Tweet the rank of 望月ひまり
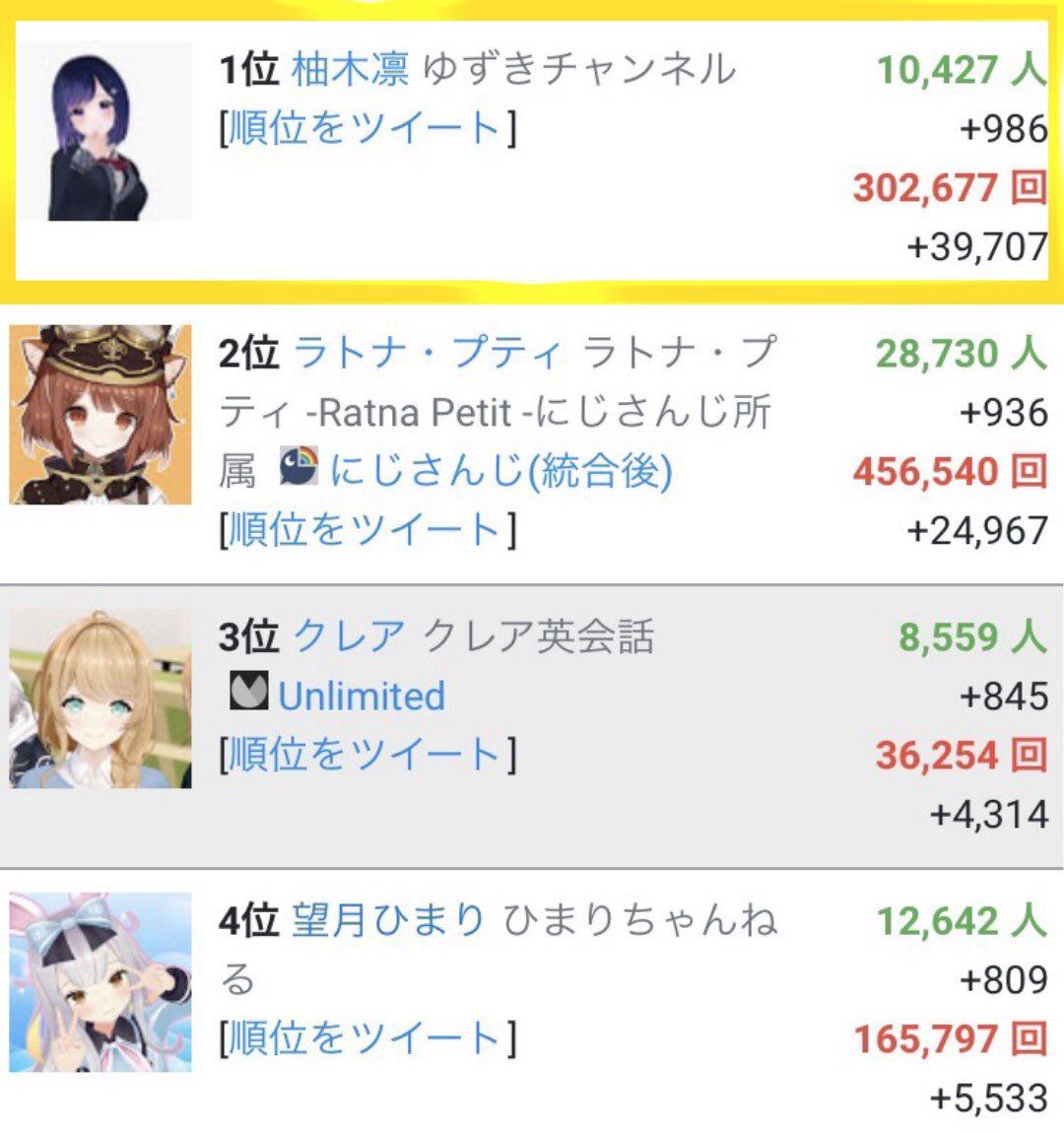Screen dimensions: 1064x1133 pyautogui.click(x=366, y=1038)
